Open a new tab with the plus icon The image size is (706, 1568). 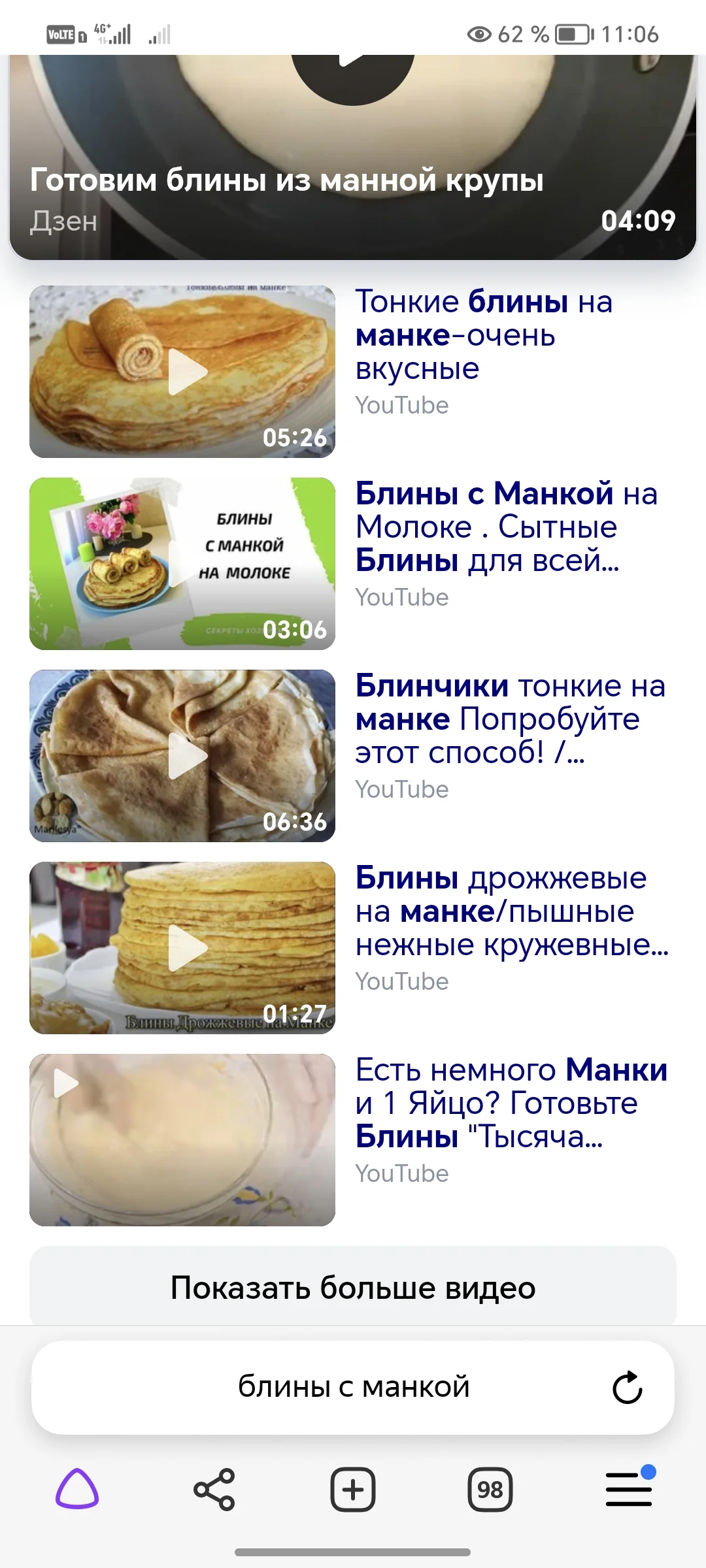point(352,1490)
